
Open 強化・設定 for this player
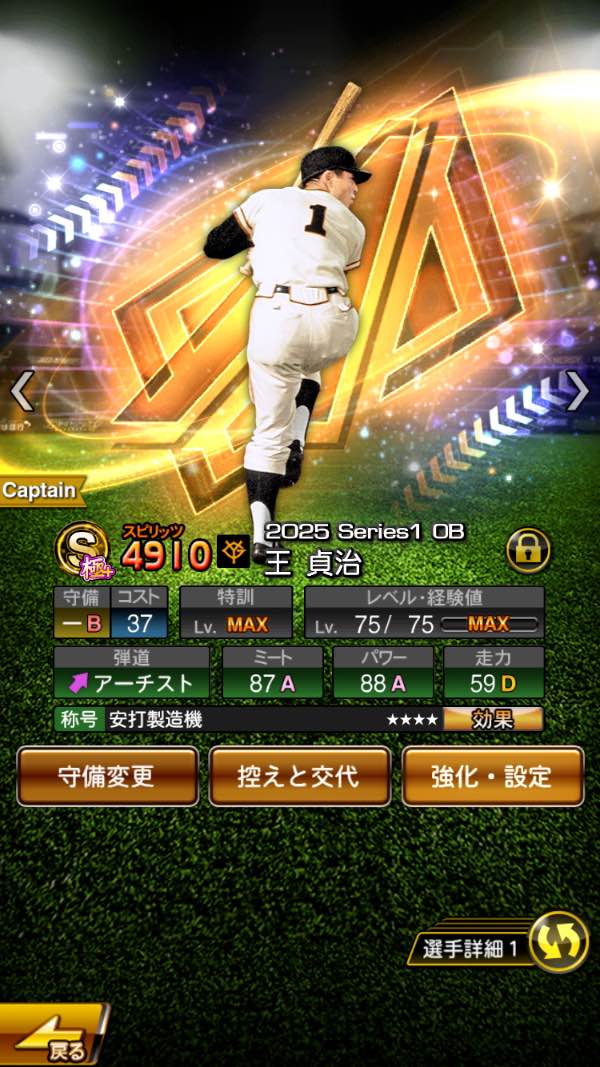(492, 775)
